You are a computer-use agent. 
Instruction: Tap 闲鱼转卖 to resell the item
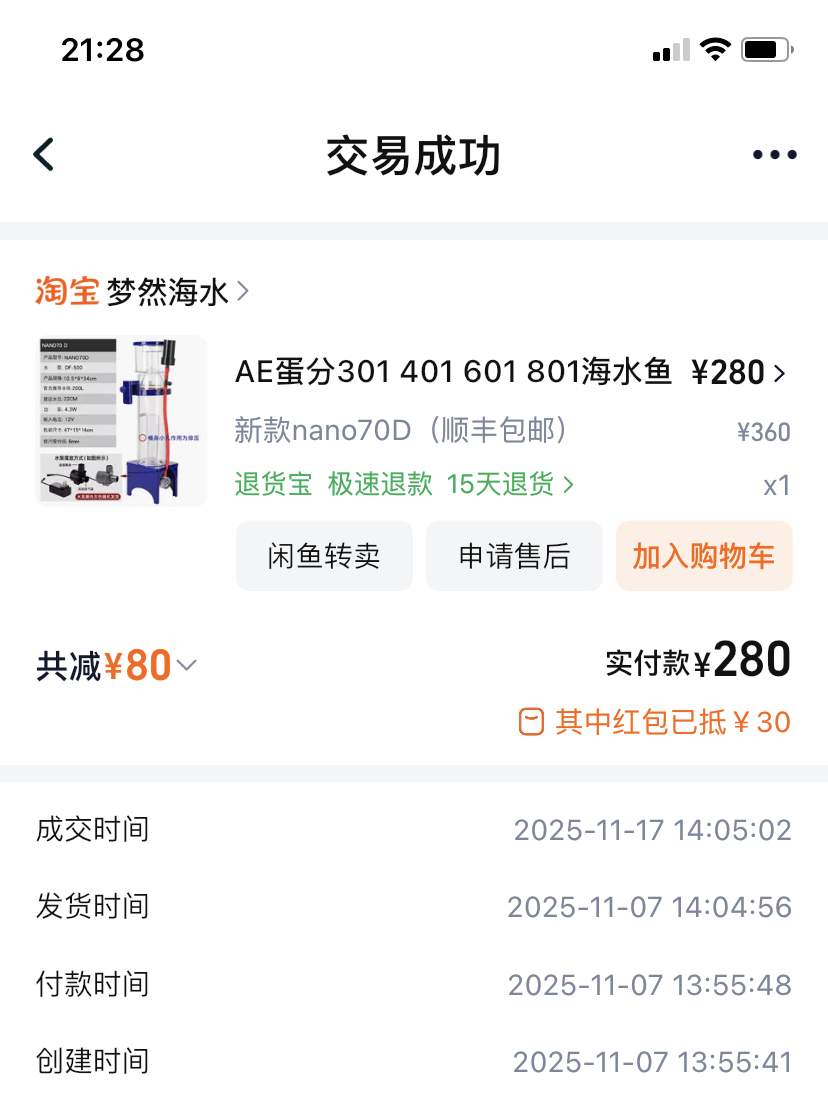click(324, 556)
